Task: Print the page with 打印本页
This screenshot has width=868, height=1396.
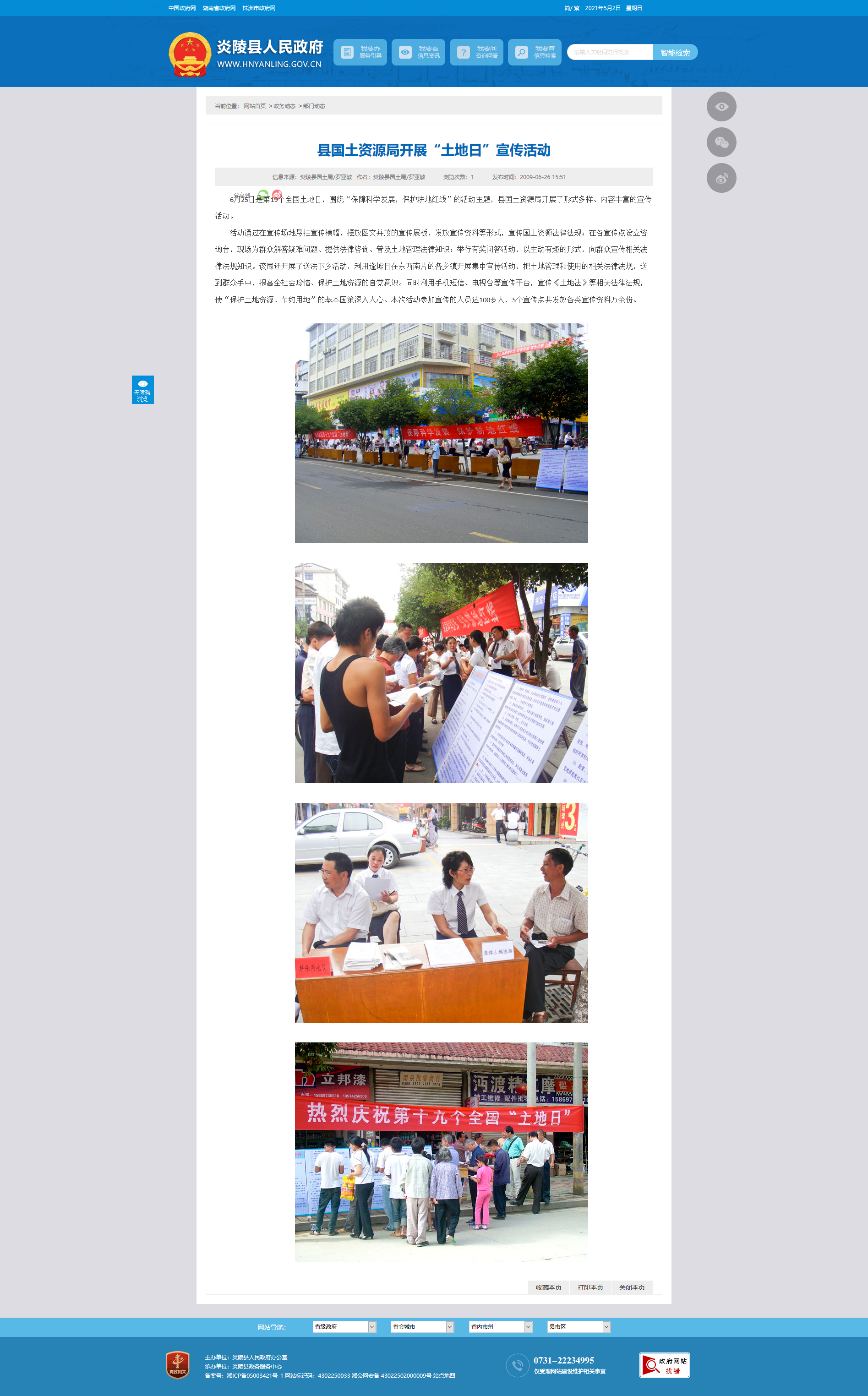Action: [x=590, y=1287]
